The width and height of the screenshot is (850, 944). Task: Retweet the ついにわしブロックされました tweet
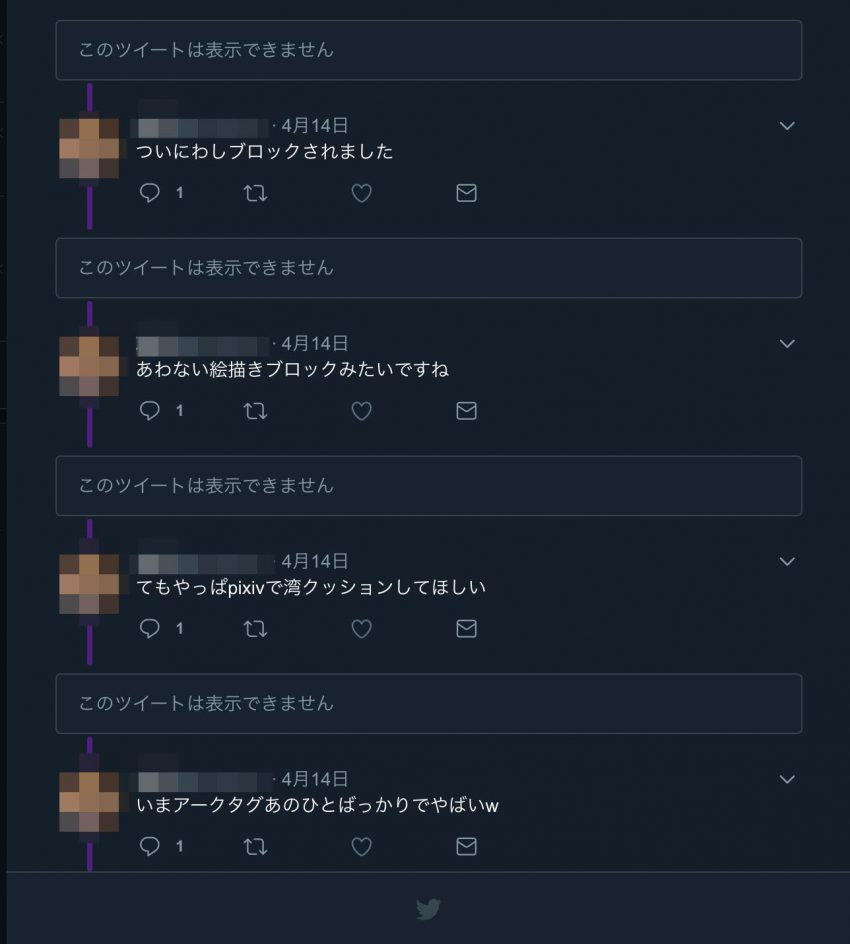pos(255,193)
